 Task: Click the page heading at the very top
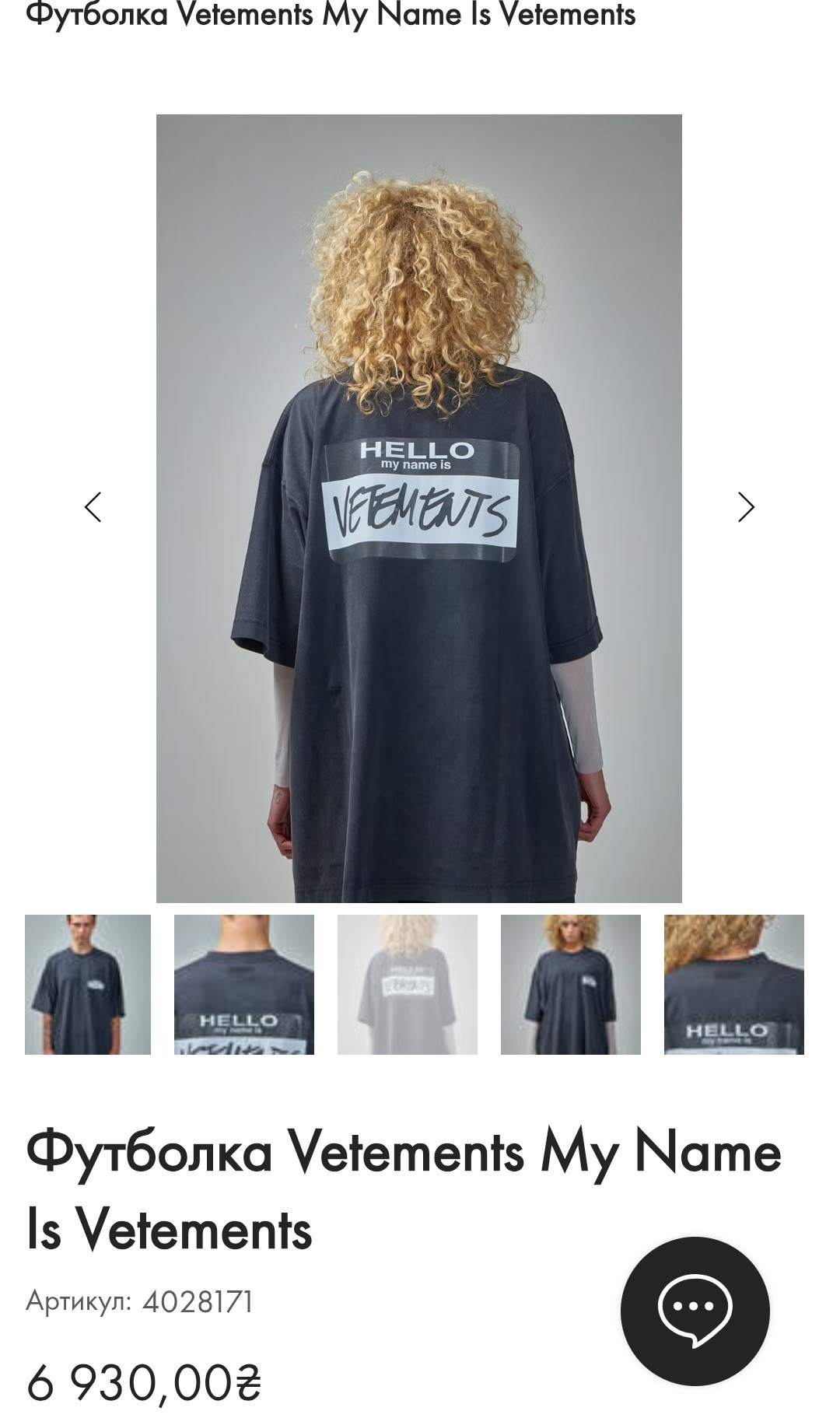click(x=332, y=14)
